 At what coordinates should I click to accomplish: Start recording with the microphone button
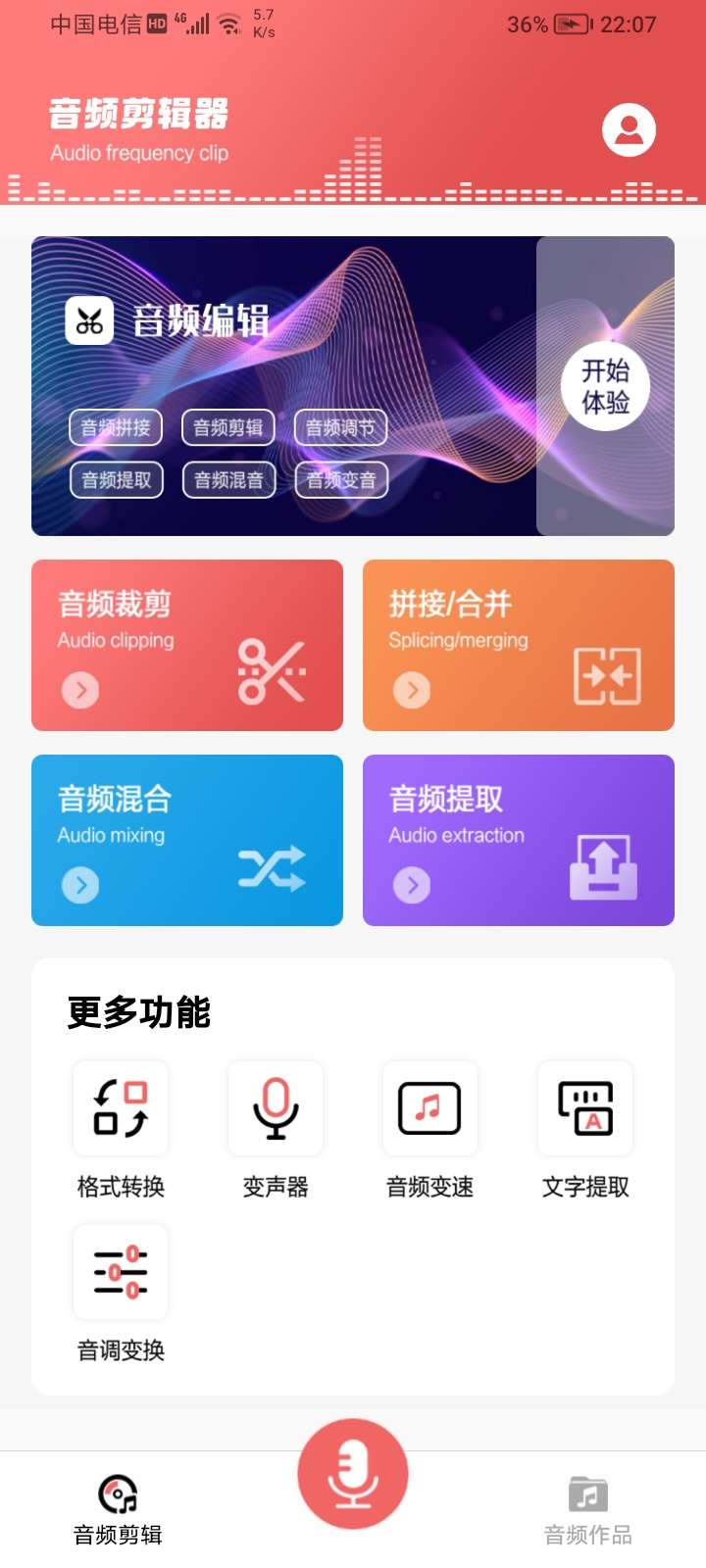coord(353,1474)
